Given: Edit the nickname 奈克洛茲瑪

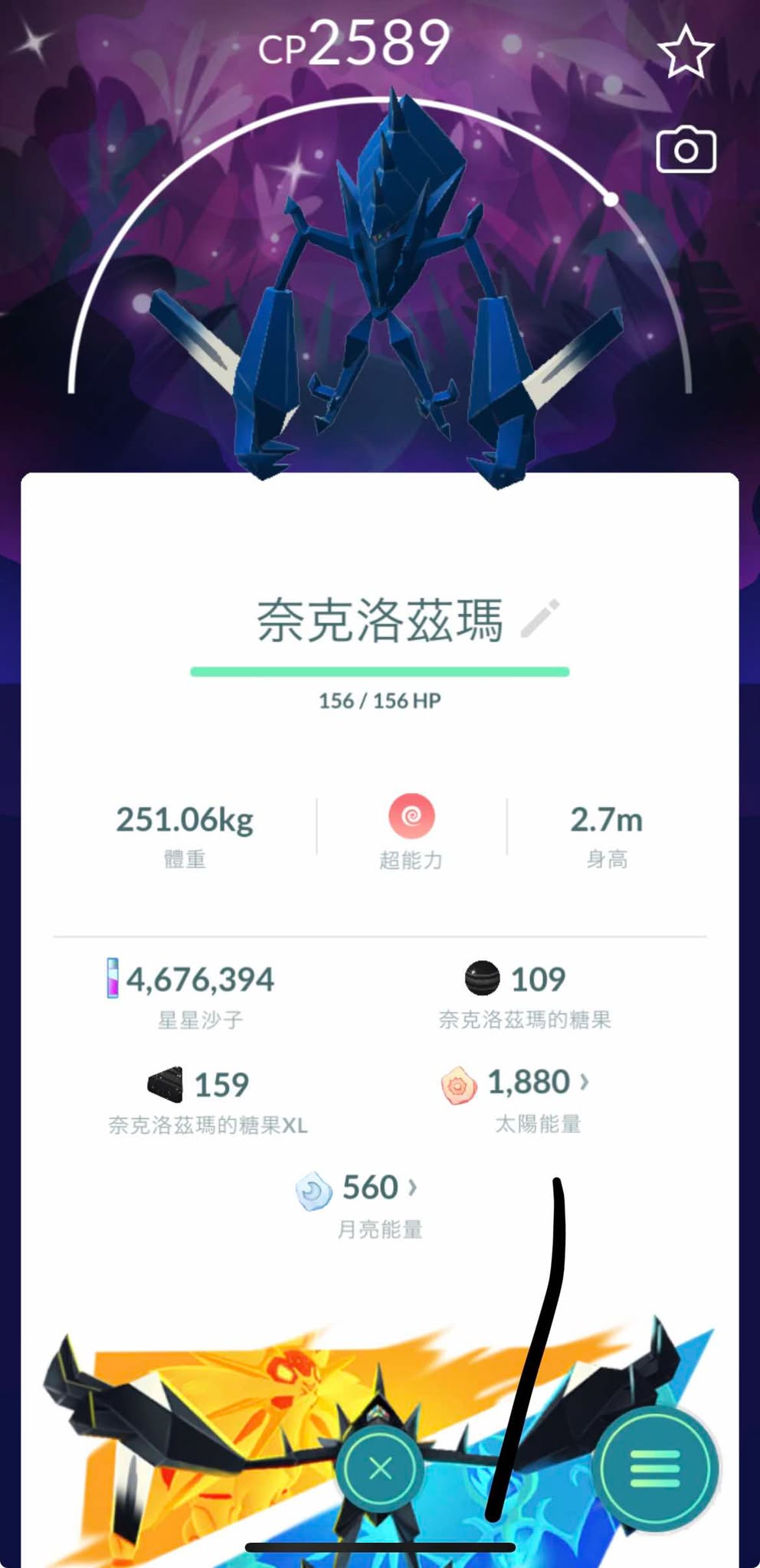Looking at the screenshot, I should 540,619.
